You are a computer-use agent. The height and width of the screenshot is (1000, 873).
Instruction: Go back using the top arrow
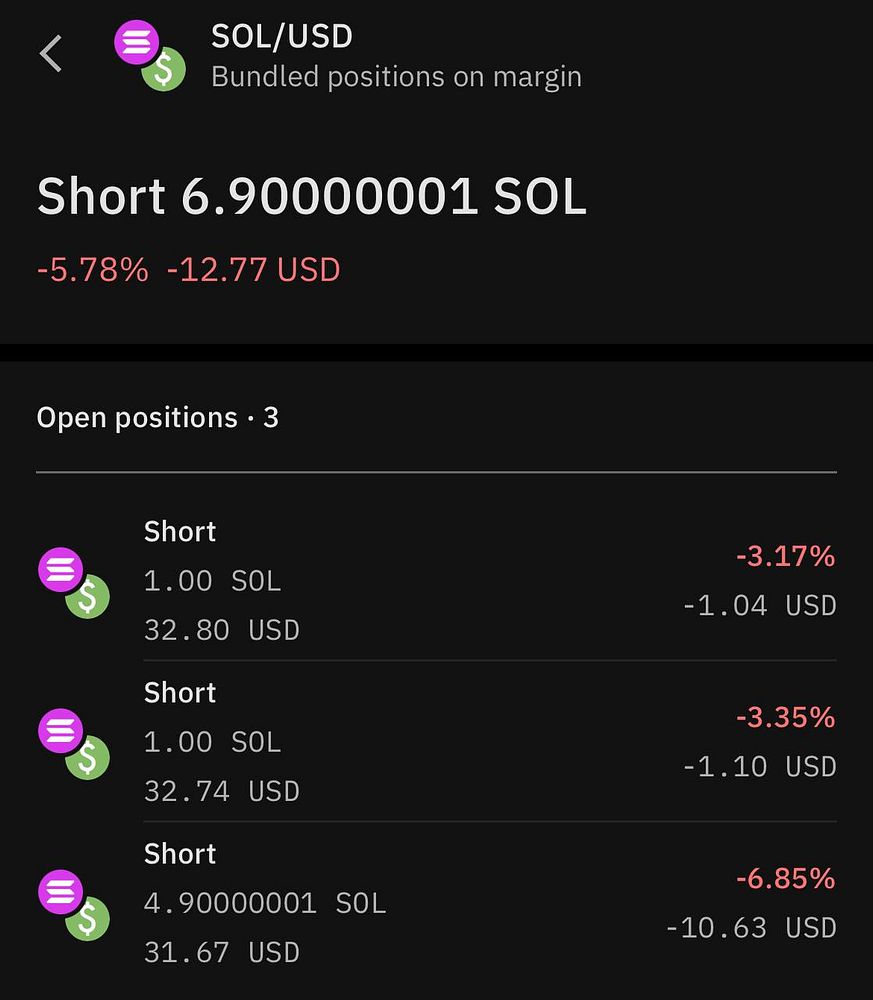(x=51, y=53)
